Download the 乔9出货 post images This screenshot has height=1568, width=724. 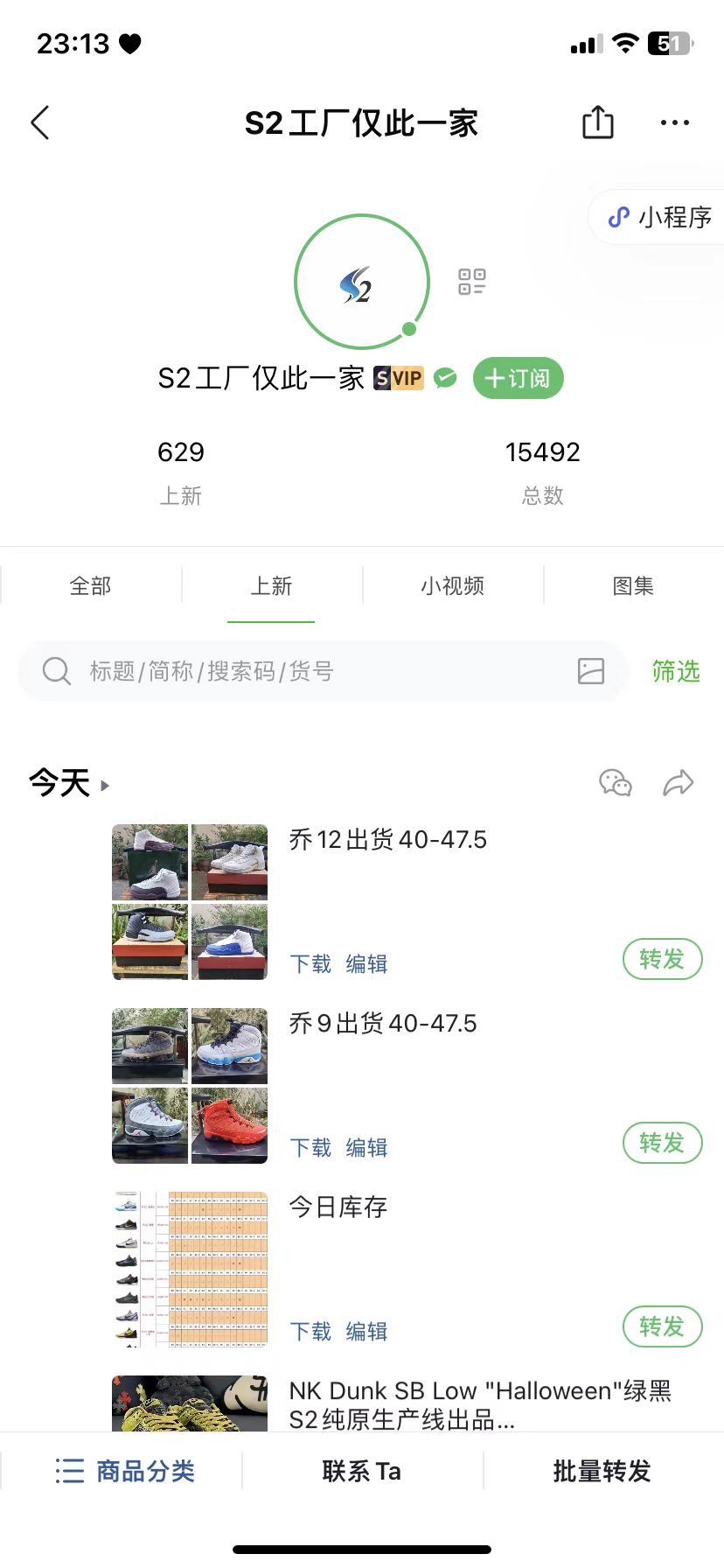pyautogui.click(x=310, y=1147)
